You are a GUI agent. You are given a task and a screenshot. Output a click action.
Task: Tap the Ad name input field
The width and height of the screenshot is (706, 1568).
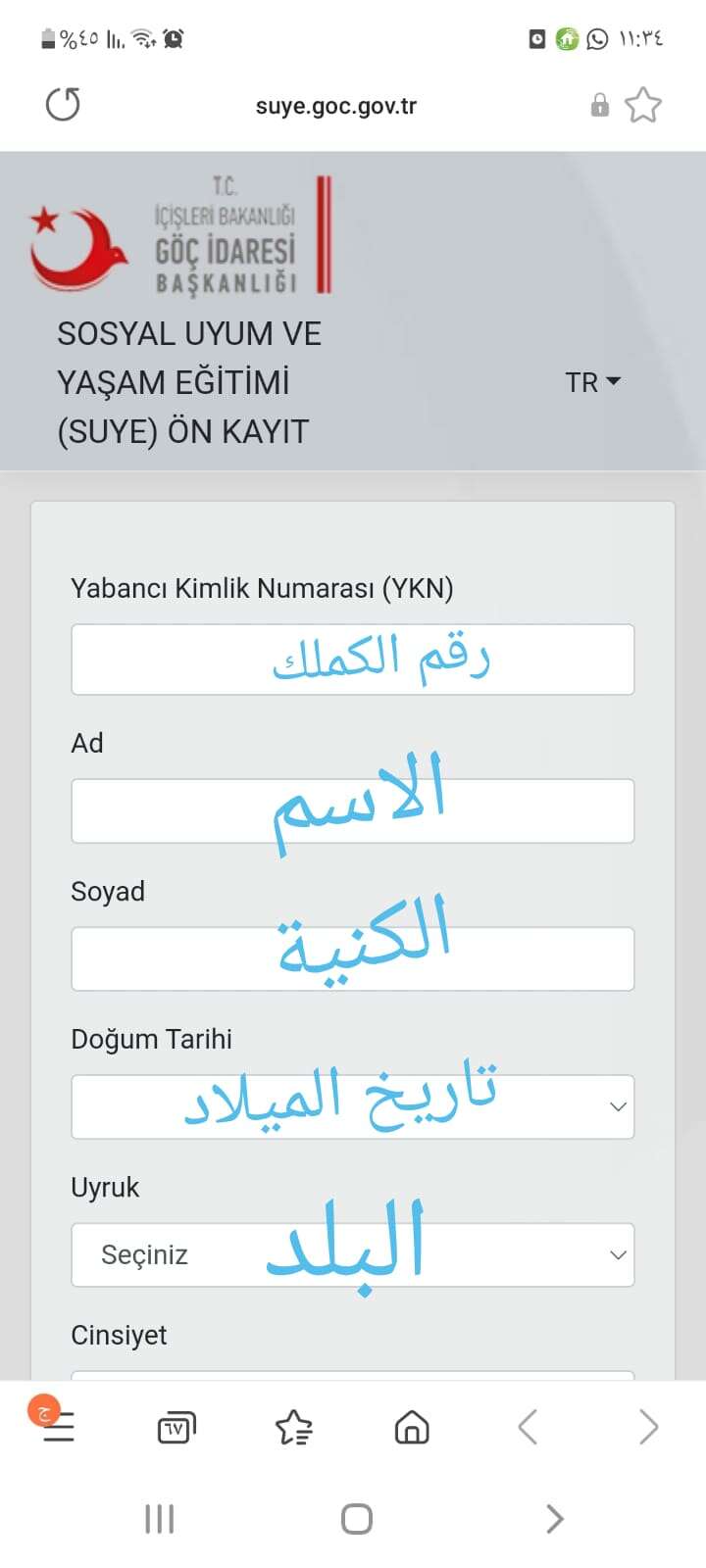coord(352,811)
